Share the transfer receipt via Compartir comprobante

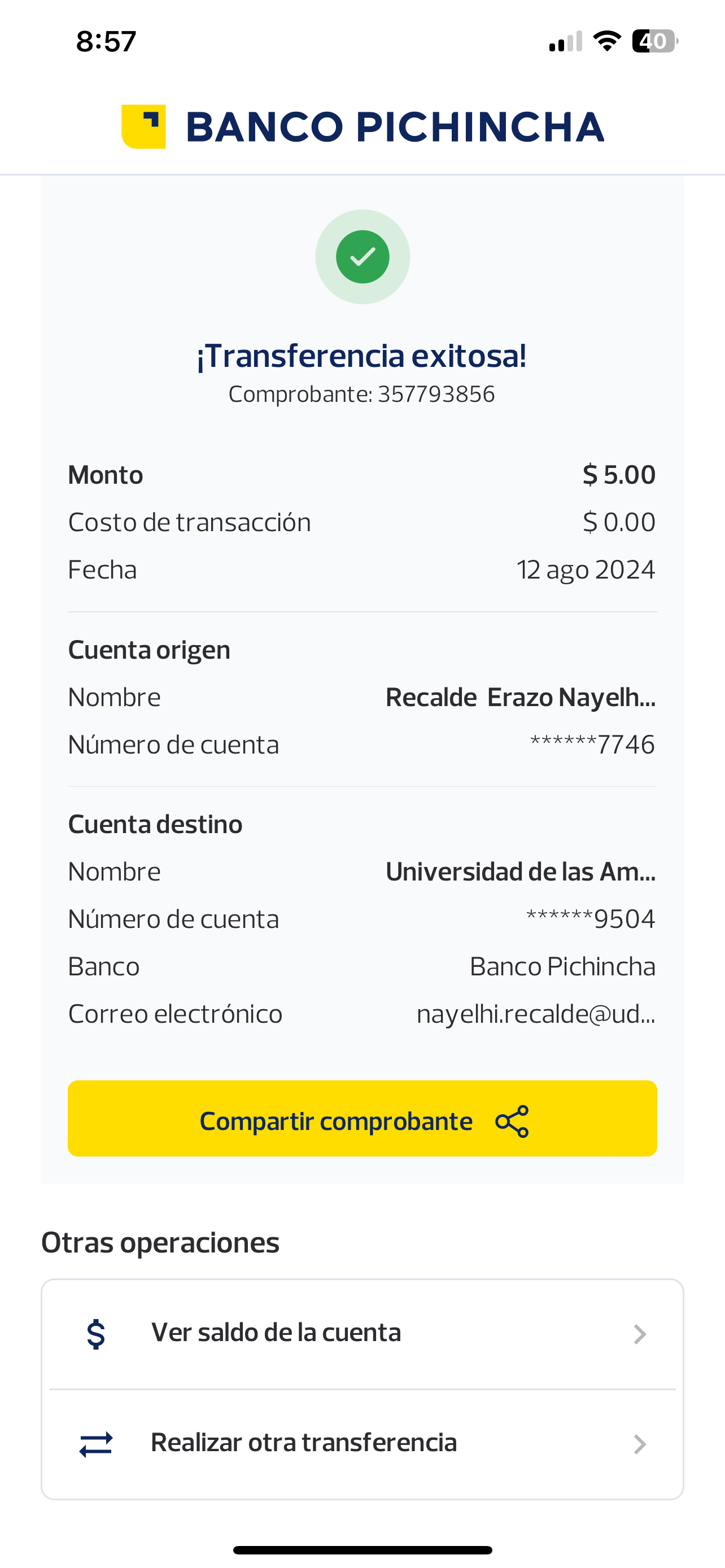362,1119
